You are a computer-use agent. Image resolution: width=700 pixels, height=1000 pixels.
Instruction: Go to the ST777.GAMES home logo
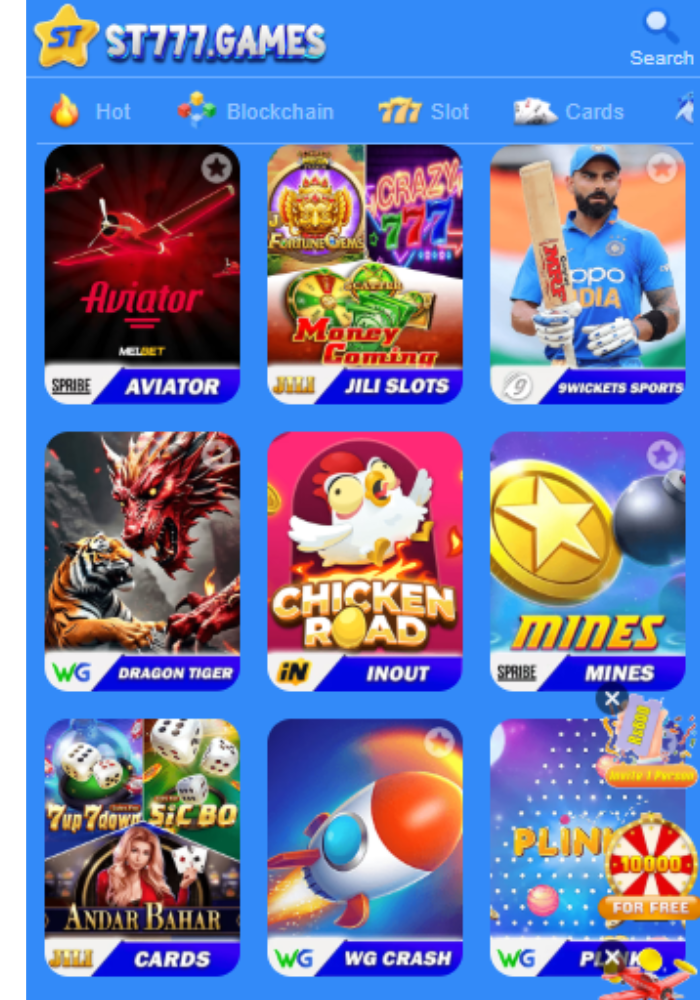point(180,40)
